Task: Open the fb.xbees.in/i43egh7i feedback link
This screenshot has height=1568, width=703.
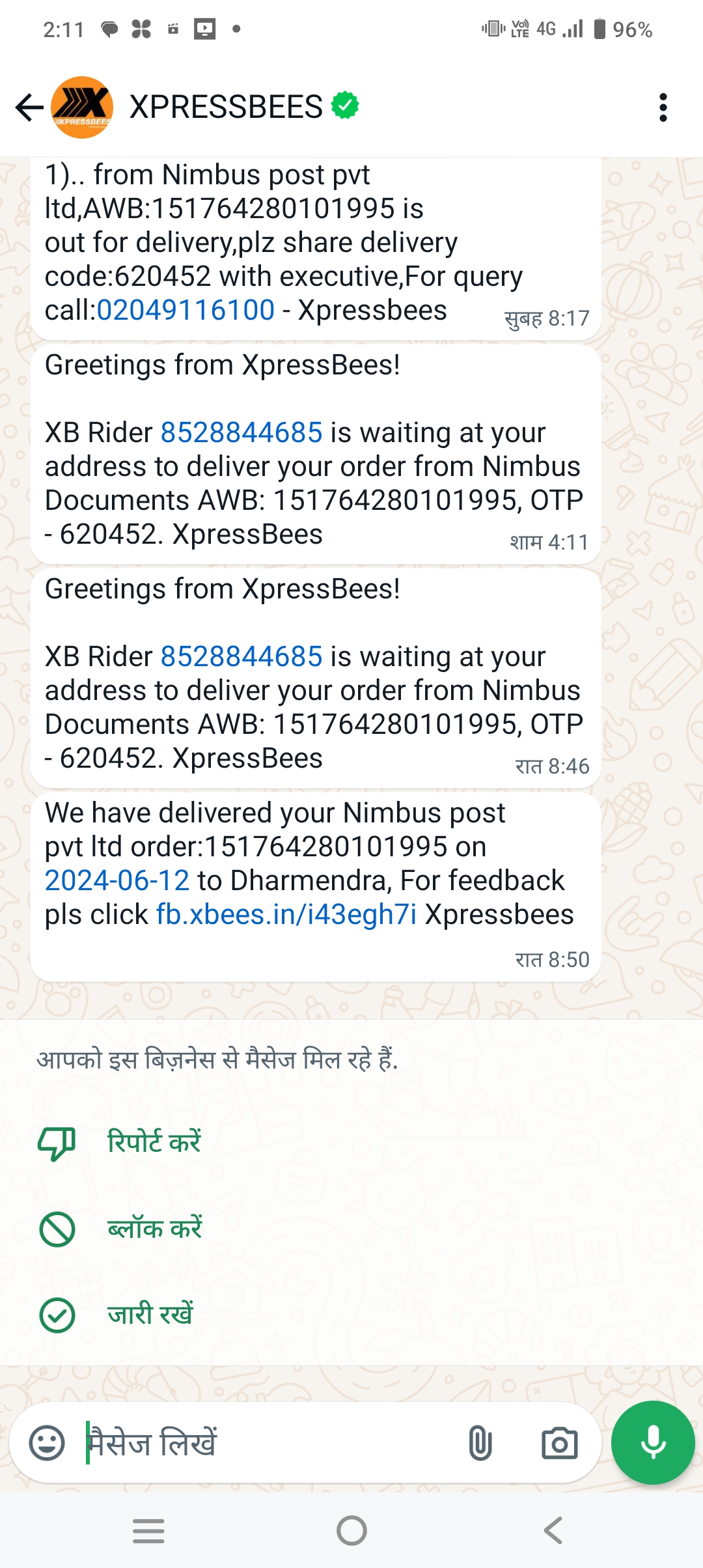Action: tap(286, 914)
